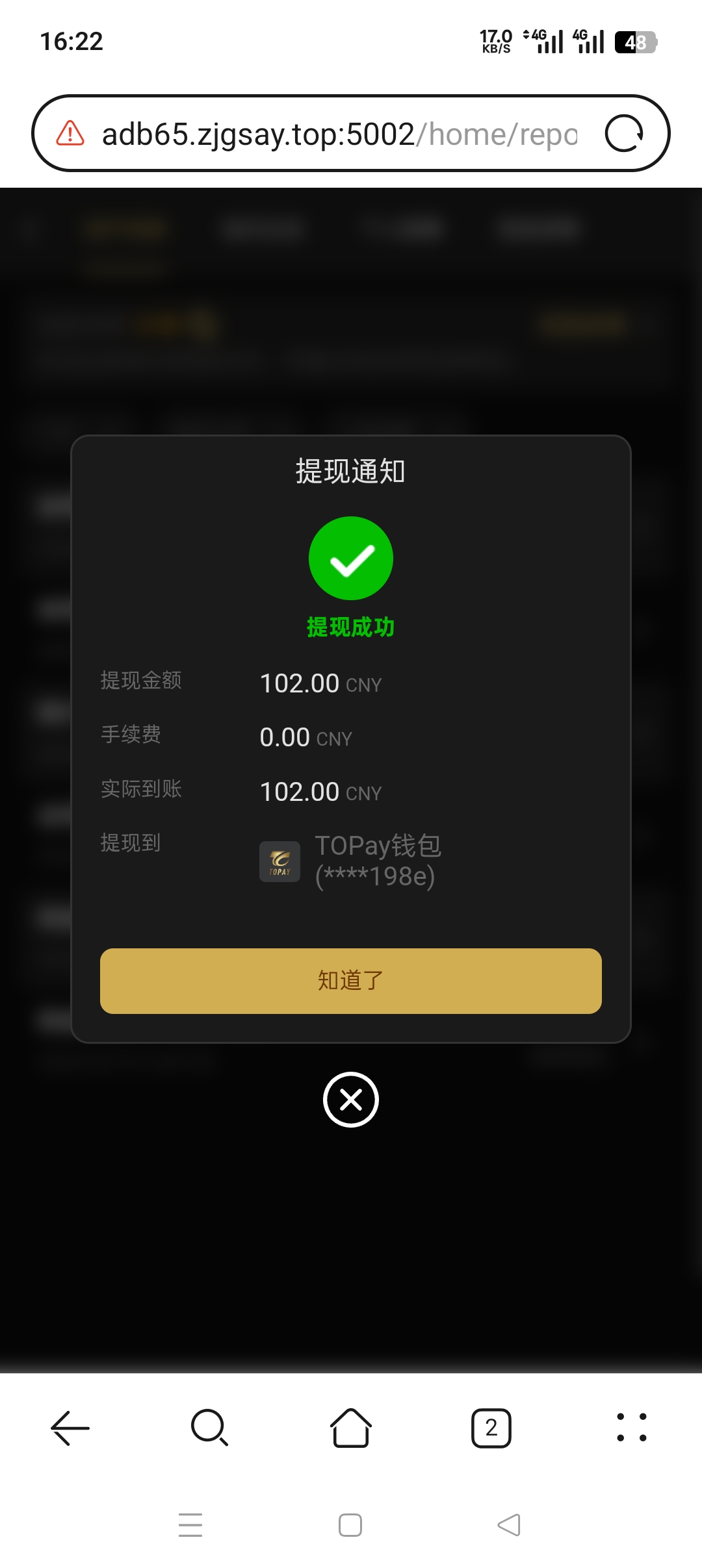The width and height of the screenshot is (702, 1568).
Task: Tap the green success checkmark icon
Action: (350, 558)
